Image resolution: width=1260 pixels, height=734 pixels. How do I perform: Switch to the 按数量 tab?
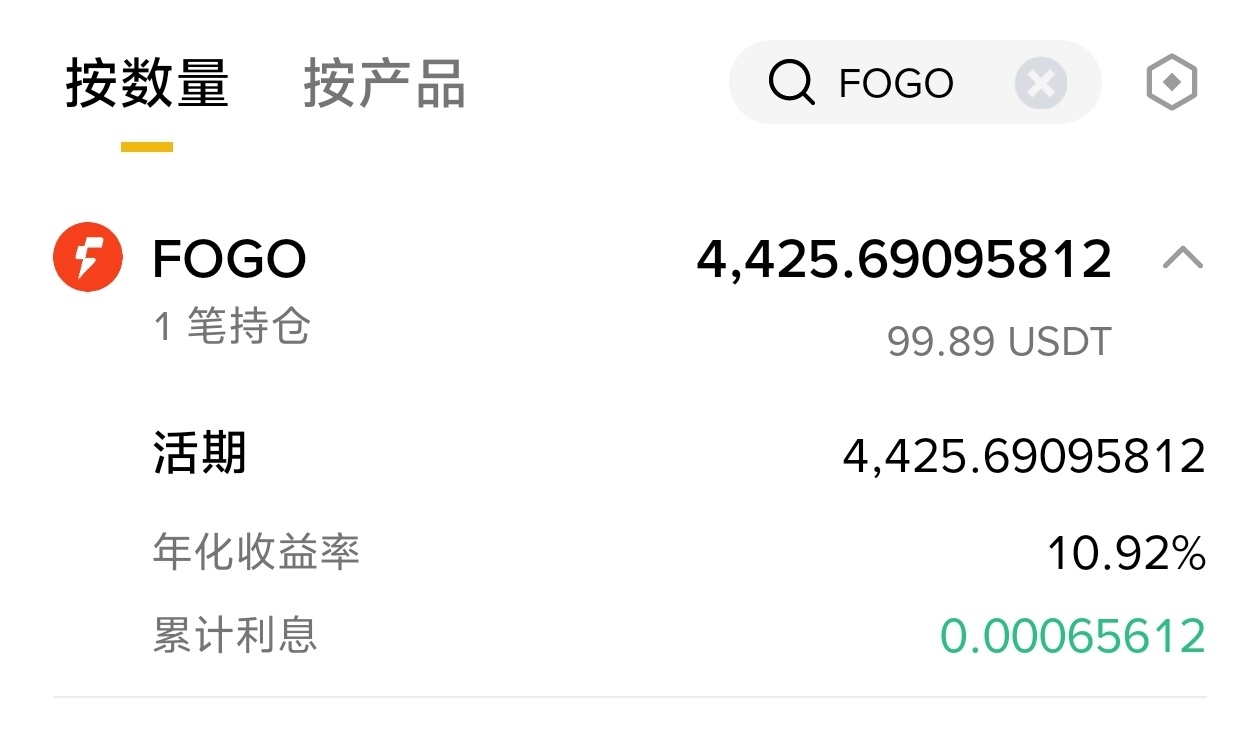[147, 84]
